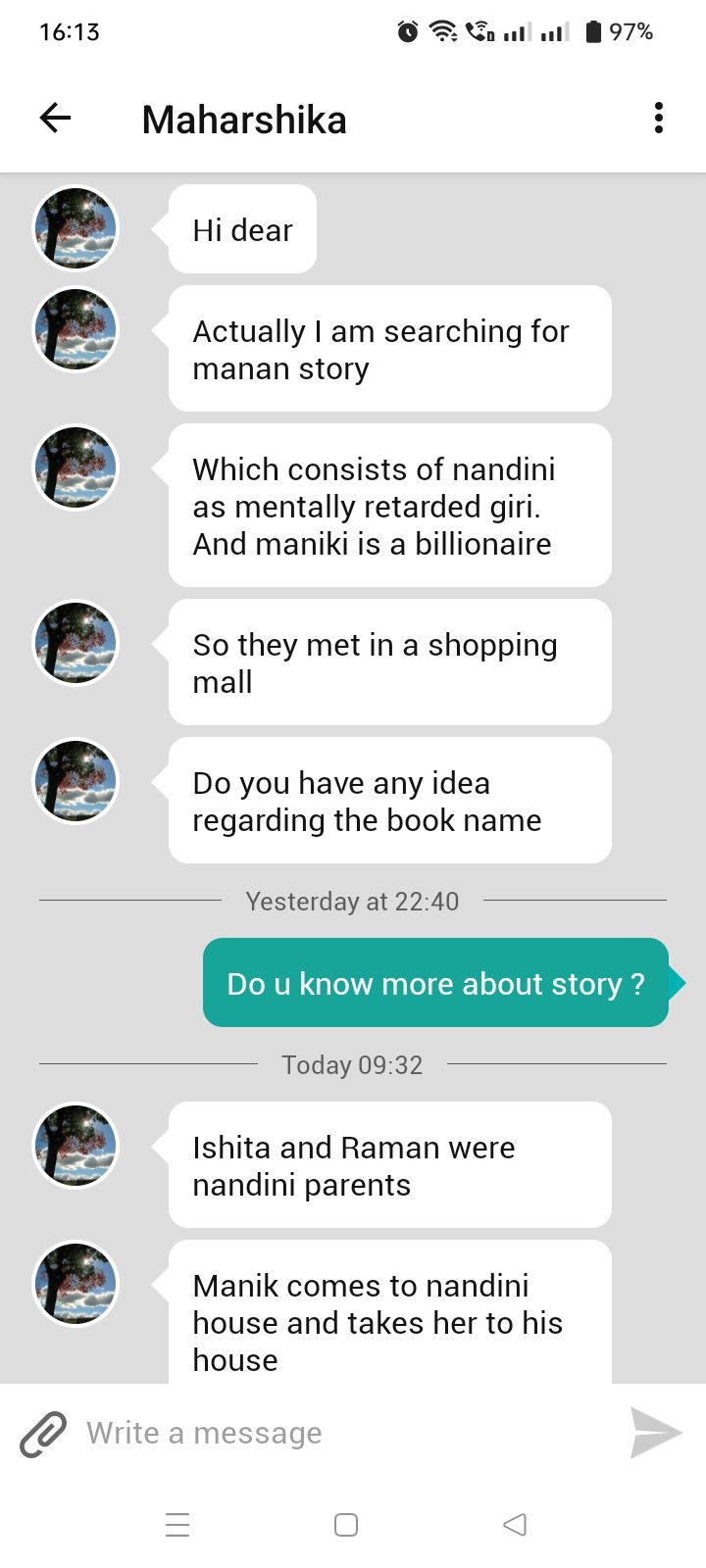
Task: Tap the send arrow icon
Action: click(655, 1433)
